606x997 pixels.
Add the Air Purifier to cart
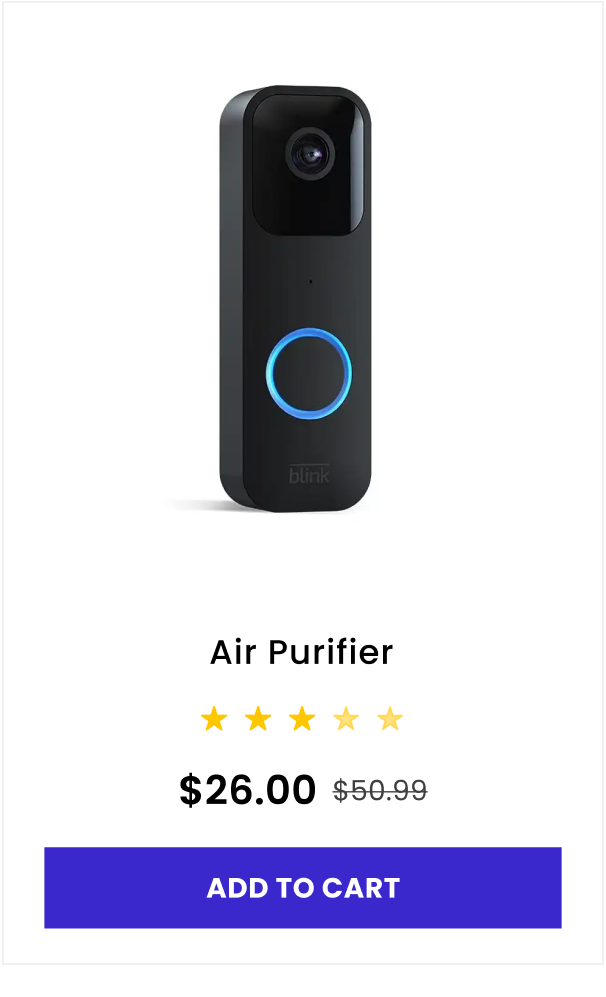pos(303,888)
